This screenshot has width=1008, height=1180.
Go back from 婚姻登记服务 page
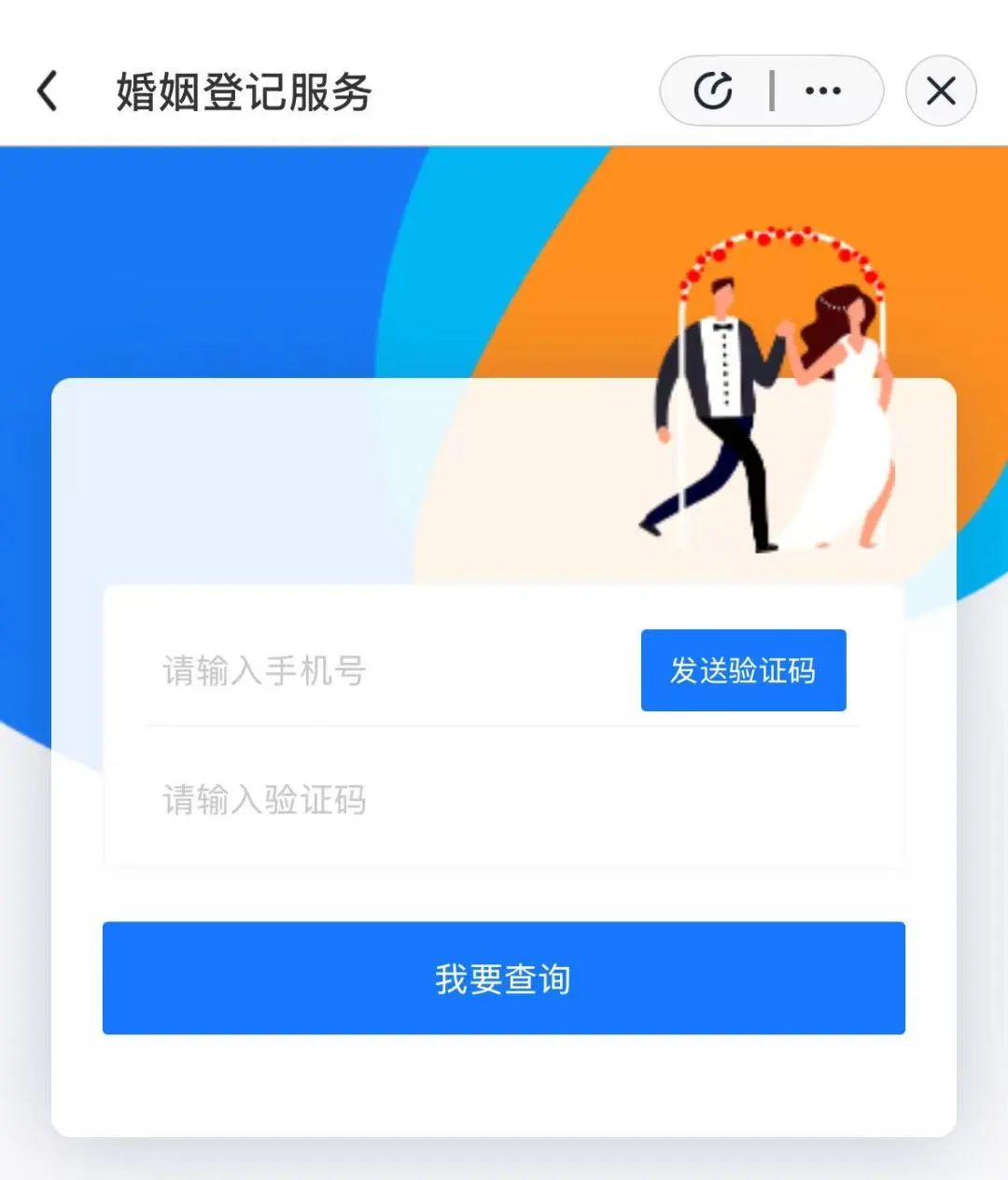[49, 91]
